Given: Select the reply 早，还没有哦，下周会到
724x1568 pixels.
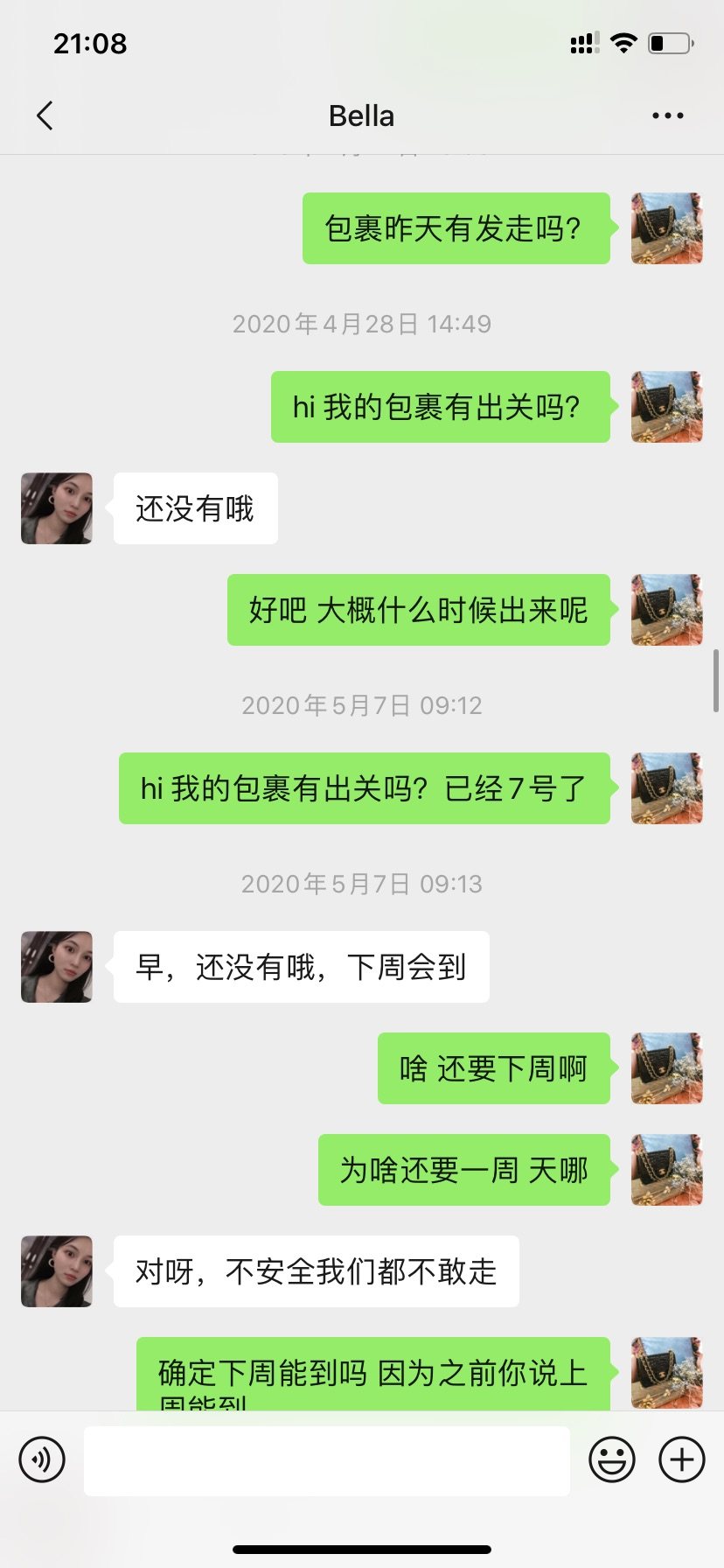Looking at the screenshot, I should click(x=300, y=967).
